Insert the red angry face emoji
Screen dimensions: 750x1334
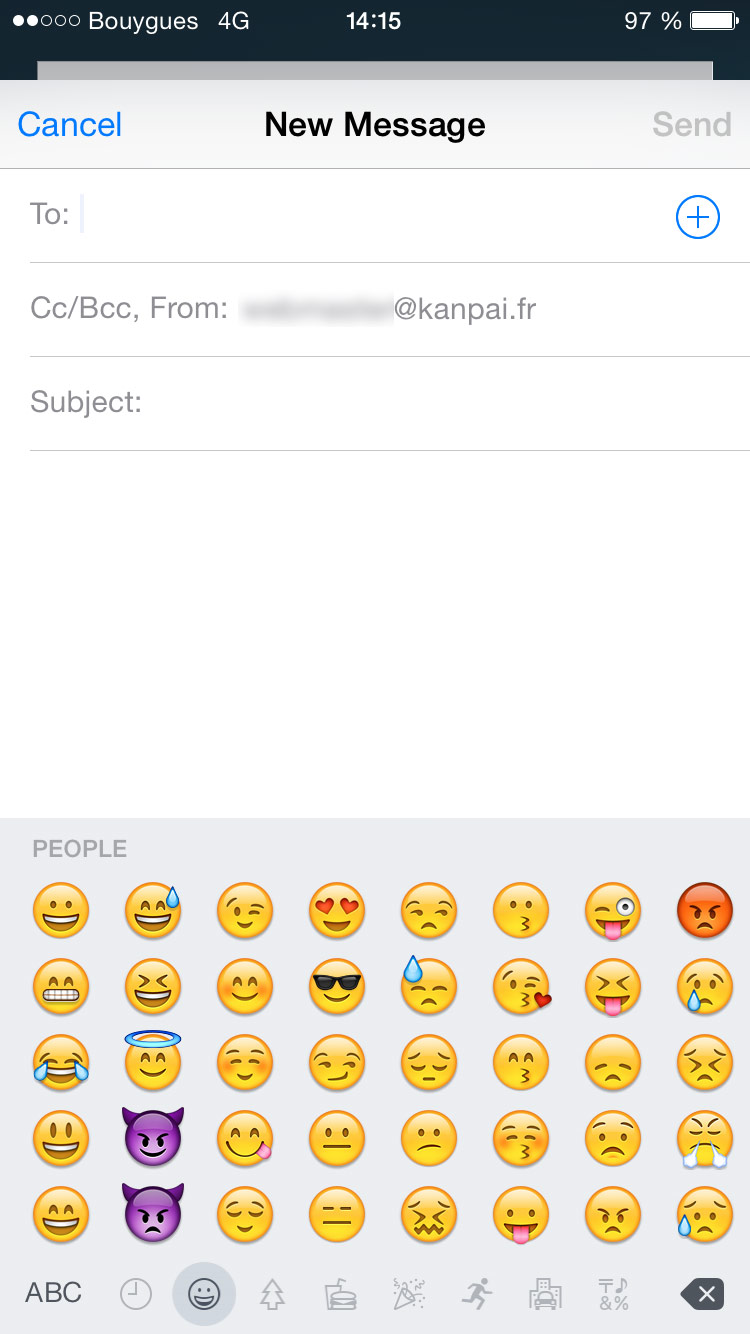click(x=705, y=910)
